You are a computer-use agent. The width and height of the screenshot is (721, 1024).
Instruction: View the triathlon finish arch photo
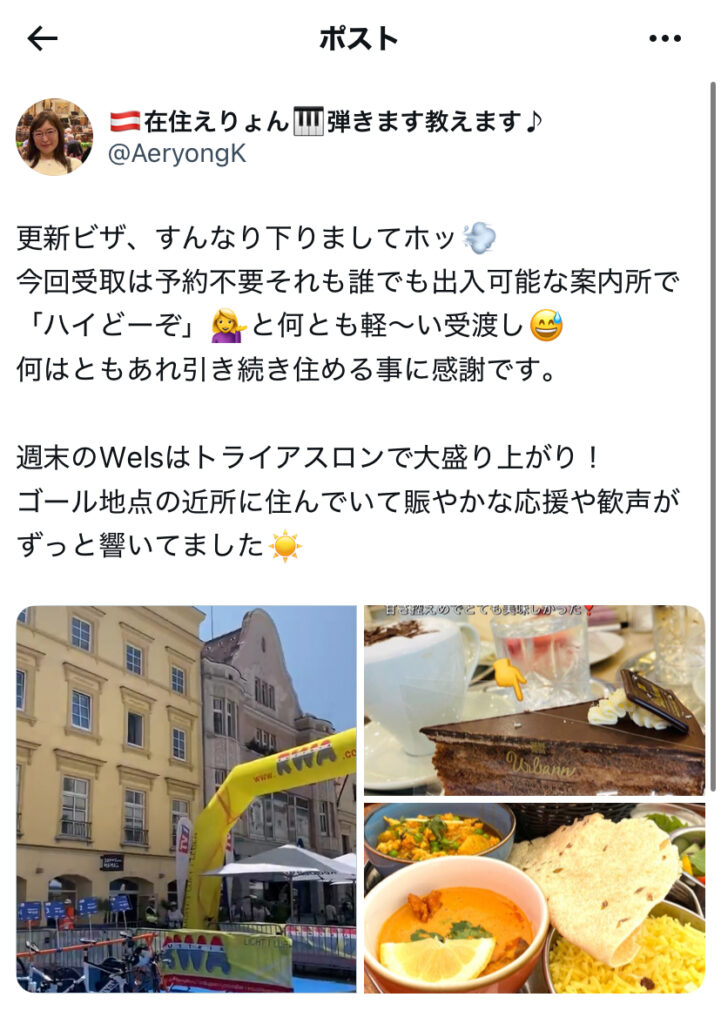click(186, 799)
